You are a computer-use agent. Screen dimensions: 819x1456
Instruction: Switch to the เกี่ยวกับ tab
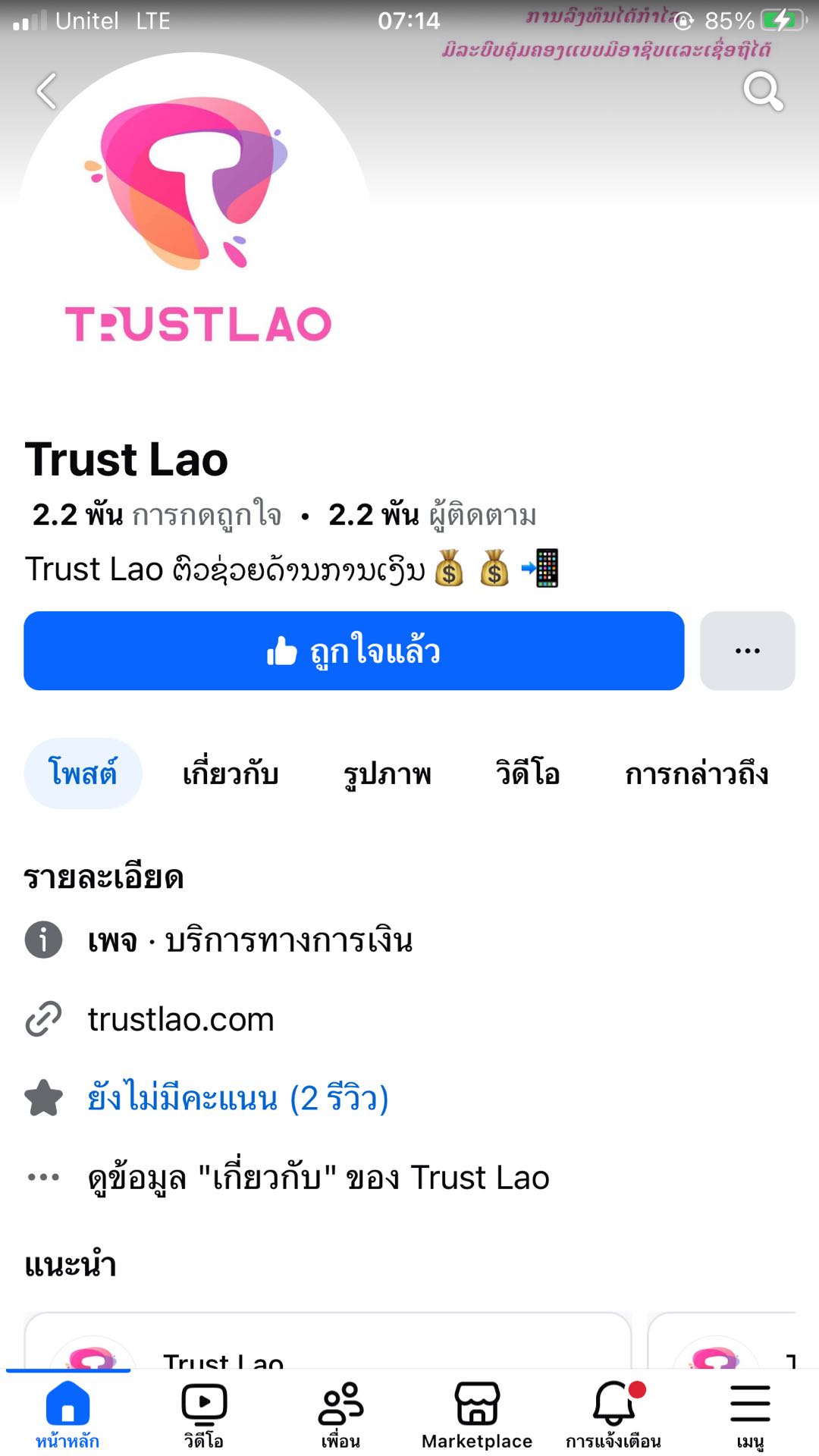click(231, 773)
